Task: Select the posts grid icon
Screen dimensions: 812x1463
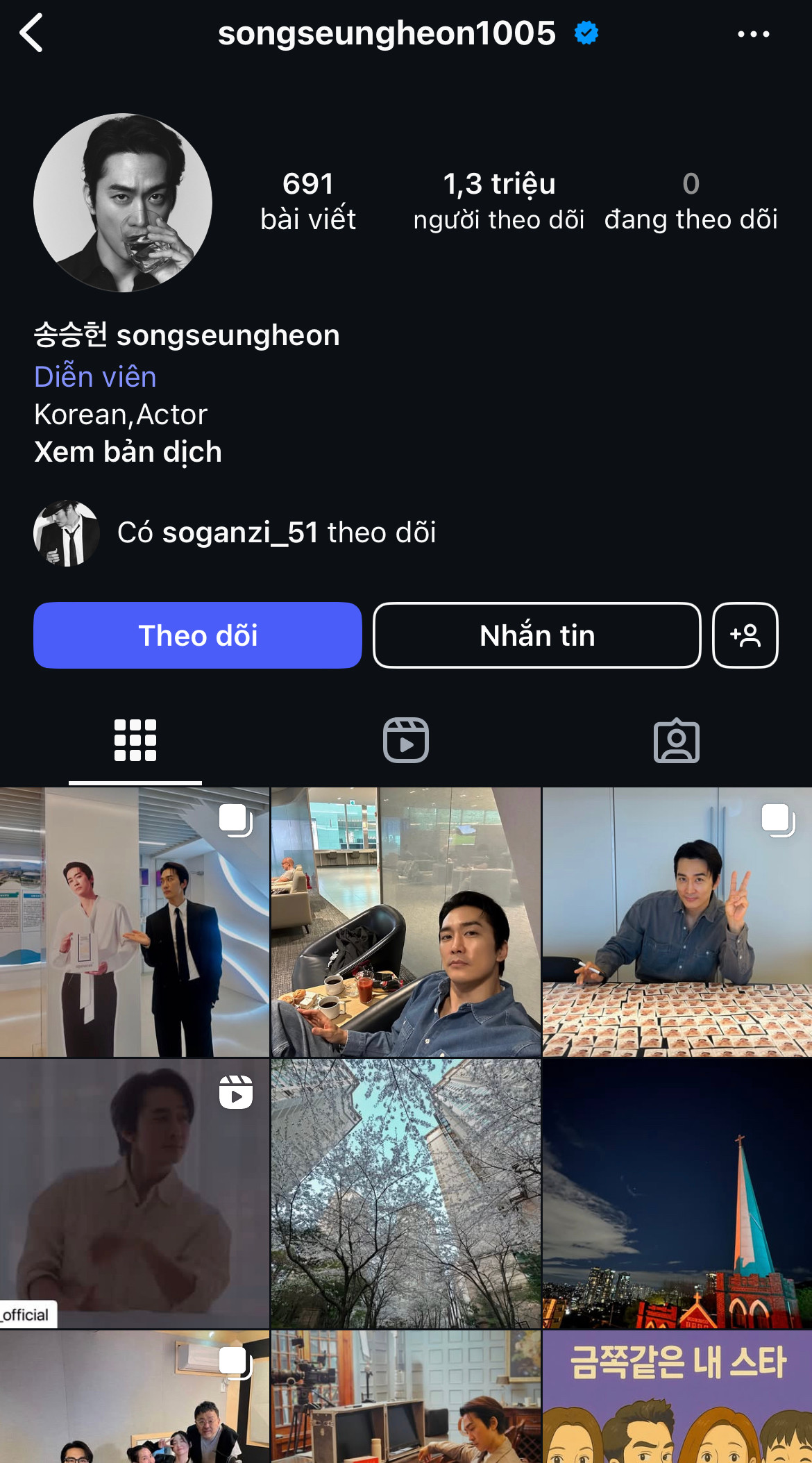Action: tap(134, 740)
